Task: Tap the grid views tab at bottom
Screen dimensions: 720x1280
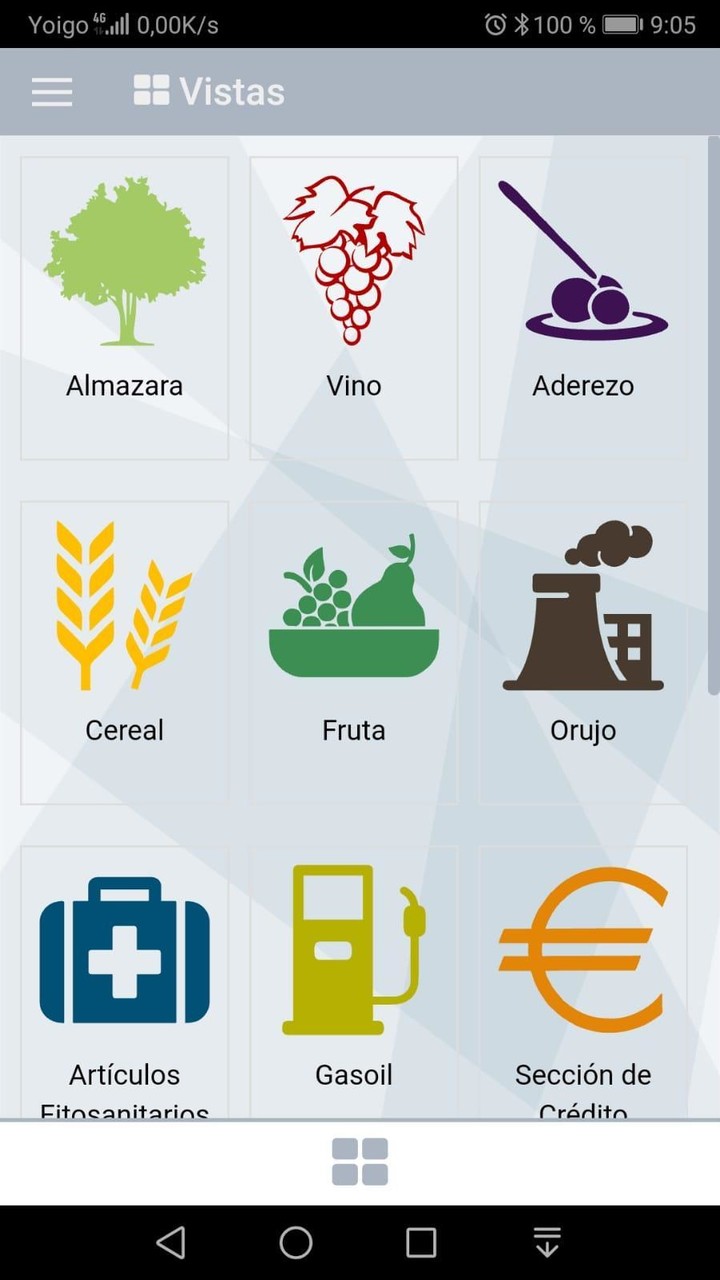Action: [x=360, y=1162]
